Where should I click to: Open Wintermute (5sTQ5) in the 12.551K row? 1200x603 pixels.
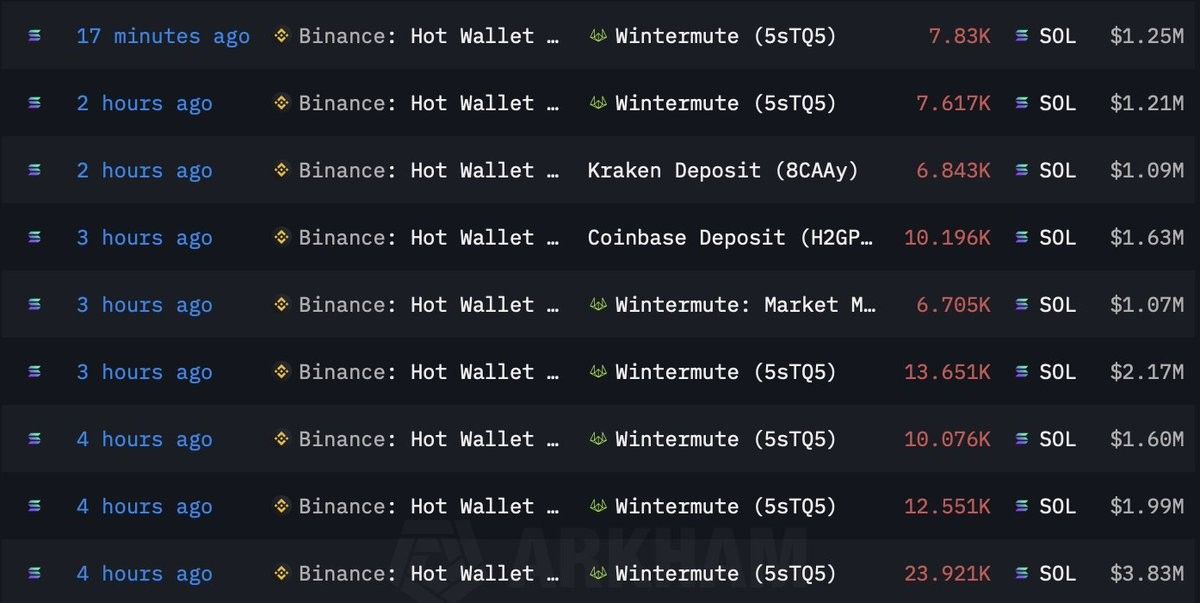(725, 506)
